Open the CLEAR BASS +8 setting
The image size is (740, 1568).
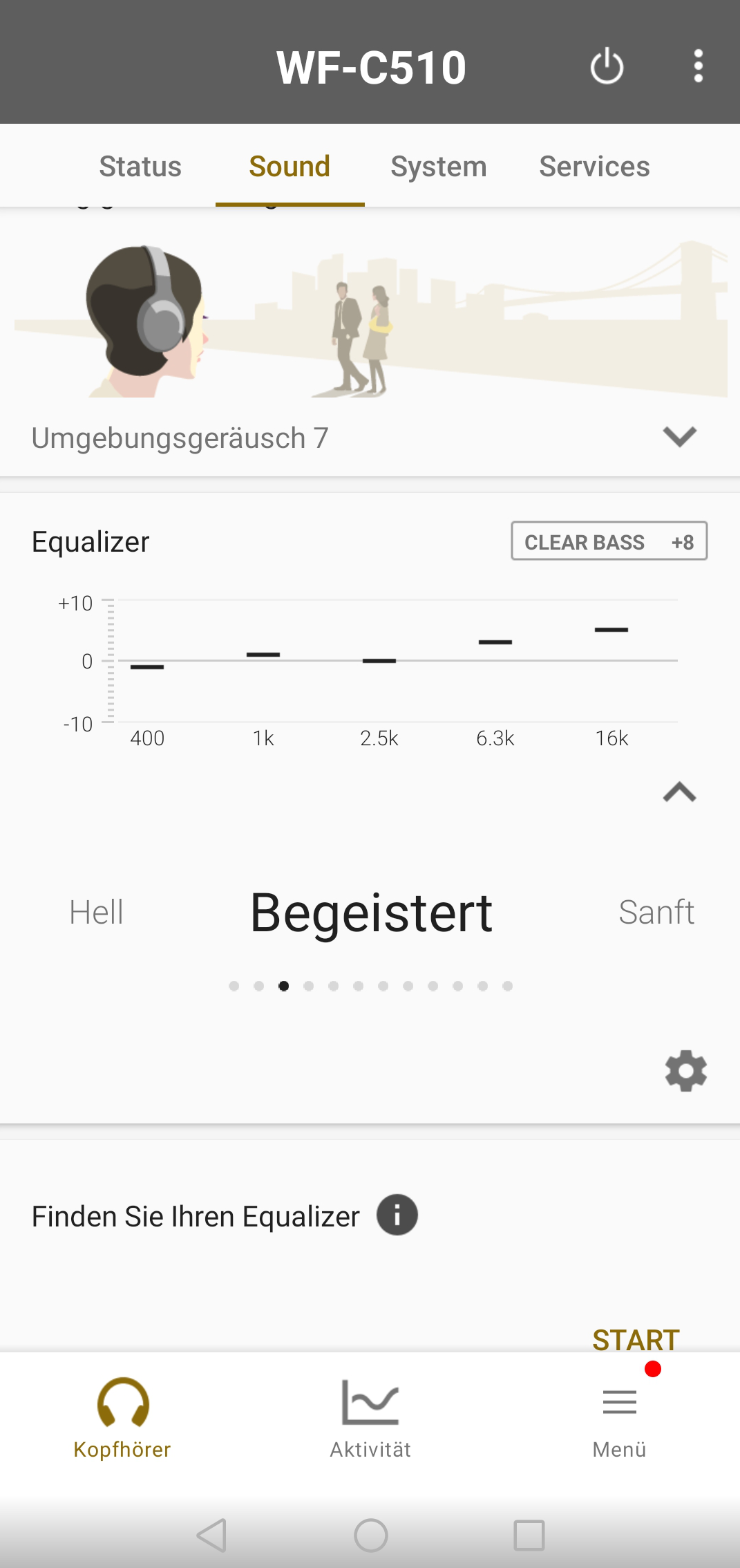tap(609, 541)
